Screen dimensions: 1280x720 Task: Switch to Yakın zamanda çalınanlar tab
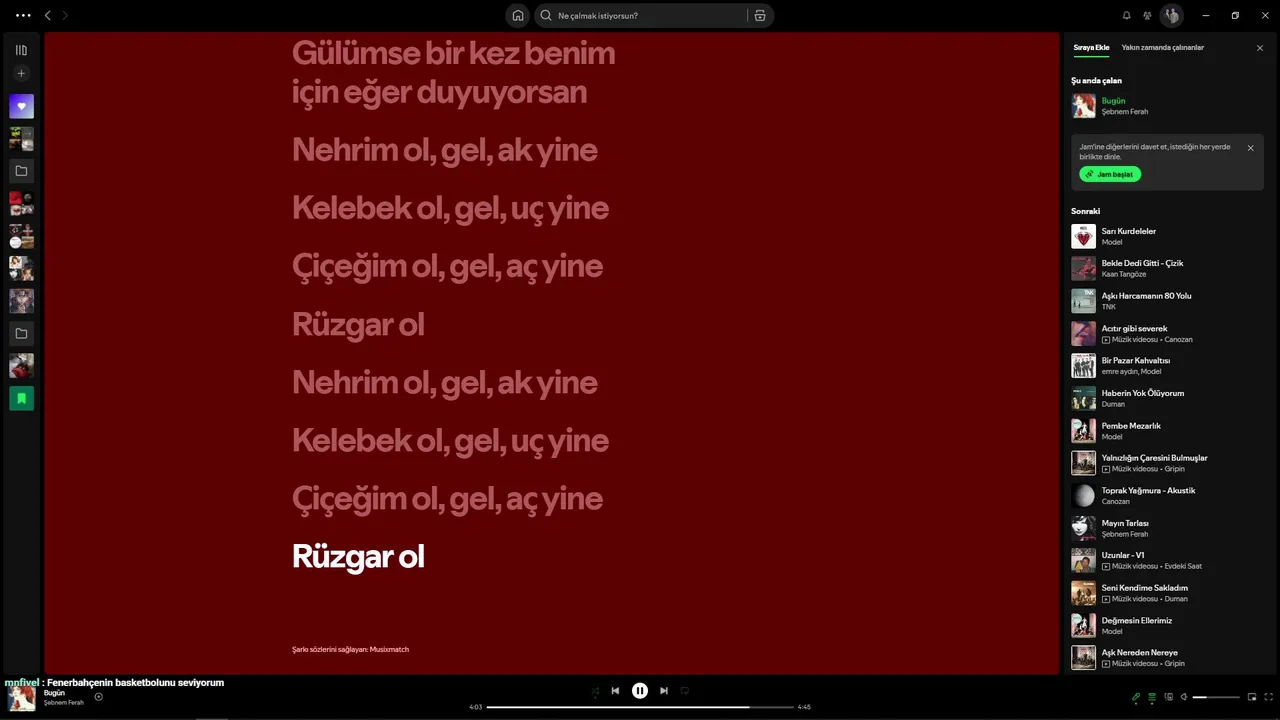coord(1162,47)
